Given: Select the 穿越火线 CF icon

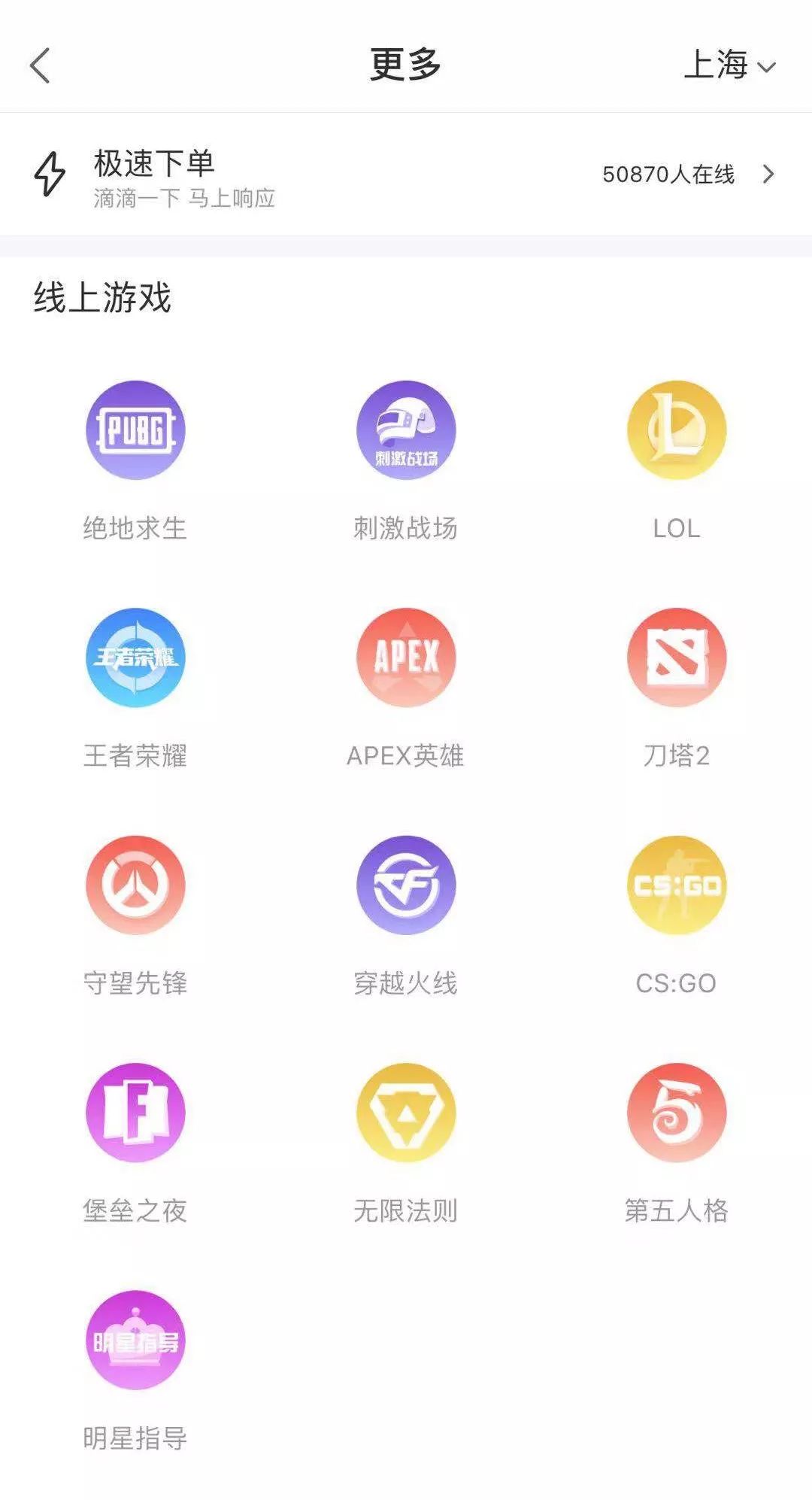Looking at the screenshot, I should click(406, 886).
